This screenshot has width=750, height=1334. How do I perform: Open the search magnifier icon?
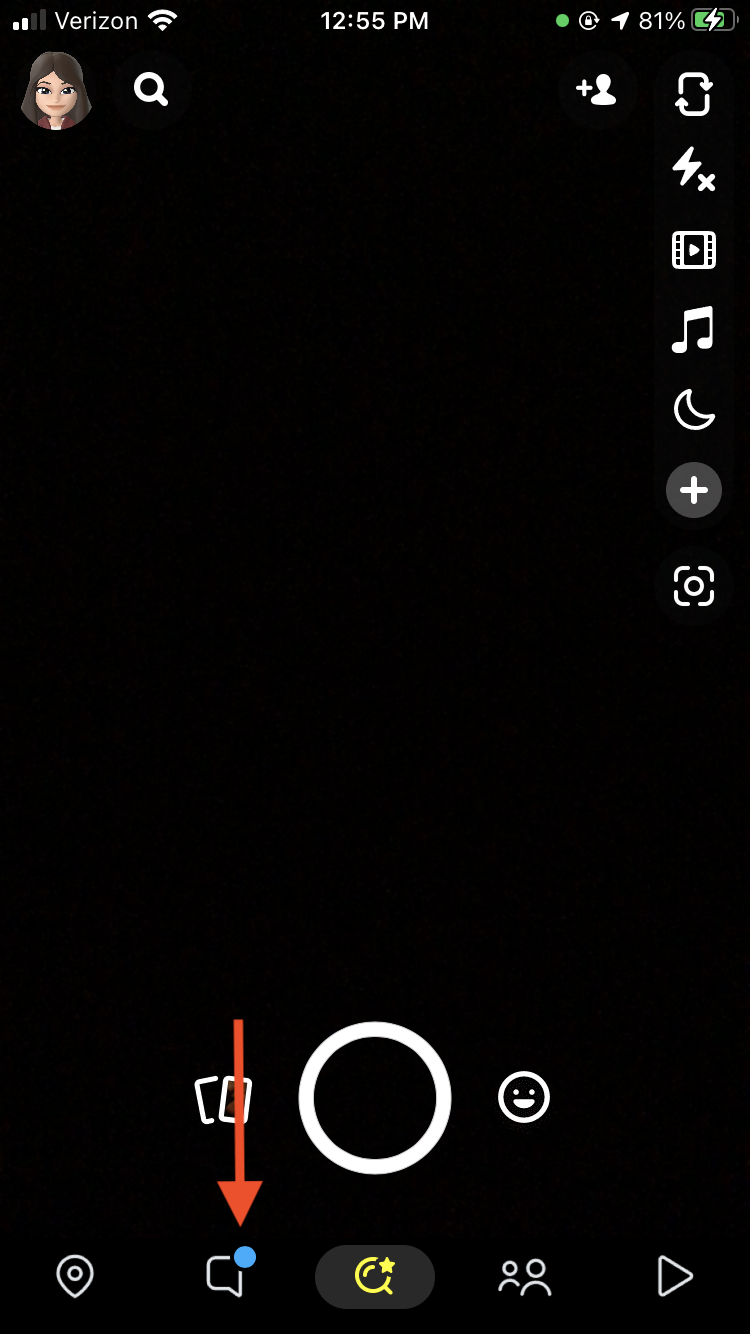click(x=151, y=91)
